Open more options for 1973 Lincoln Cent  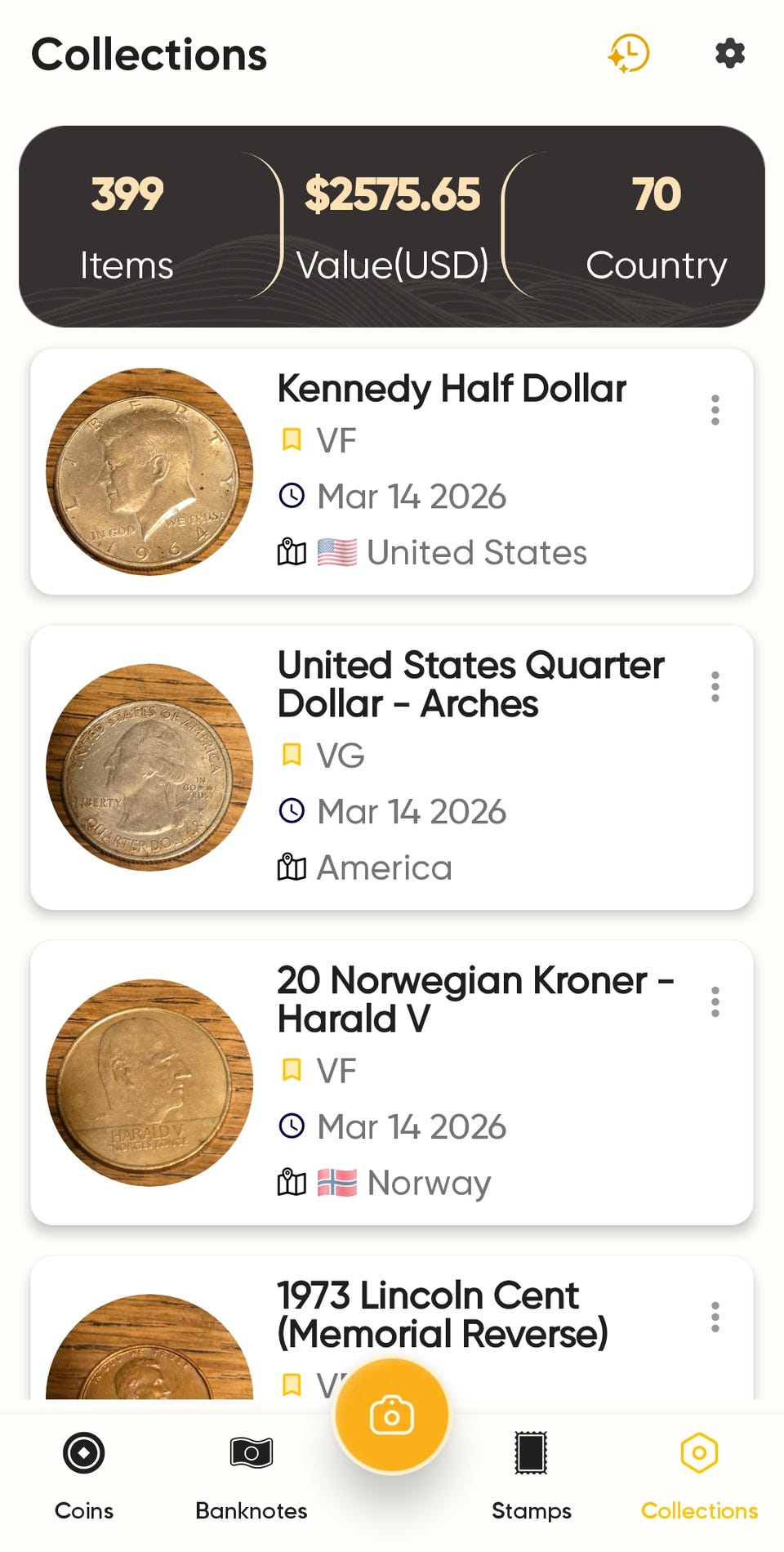[715, 1317]
